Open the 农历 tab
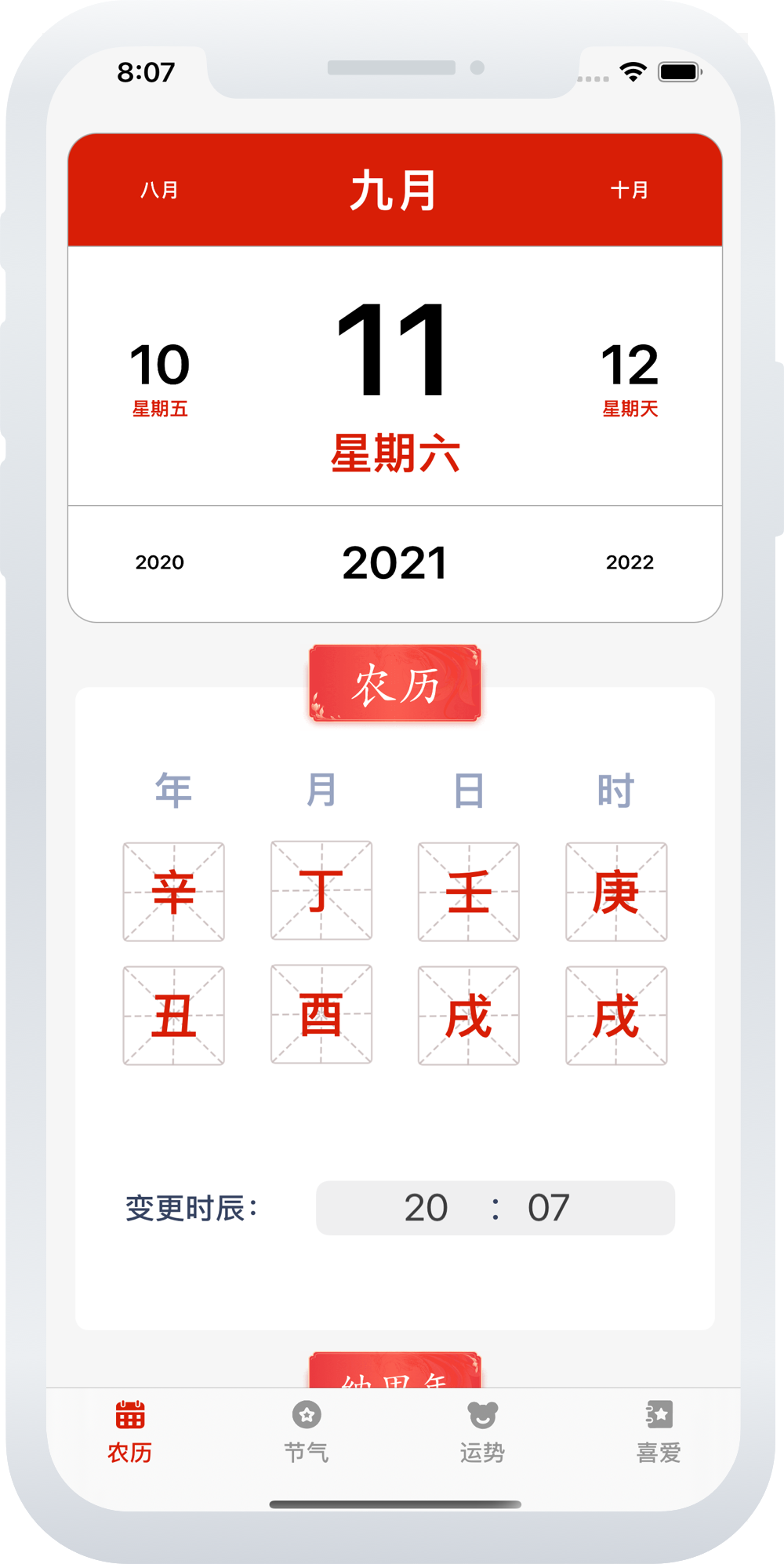 [130, 1432]
